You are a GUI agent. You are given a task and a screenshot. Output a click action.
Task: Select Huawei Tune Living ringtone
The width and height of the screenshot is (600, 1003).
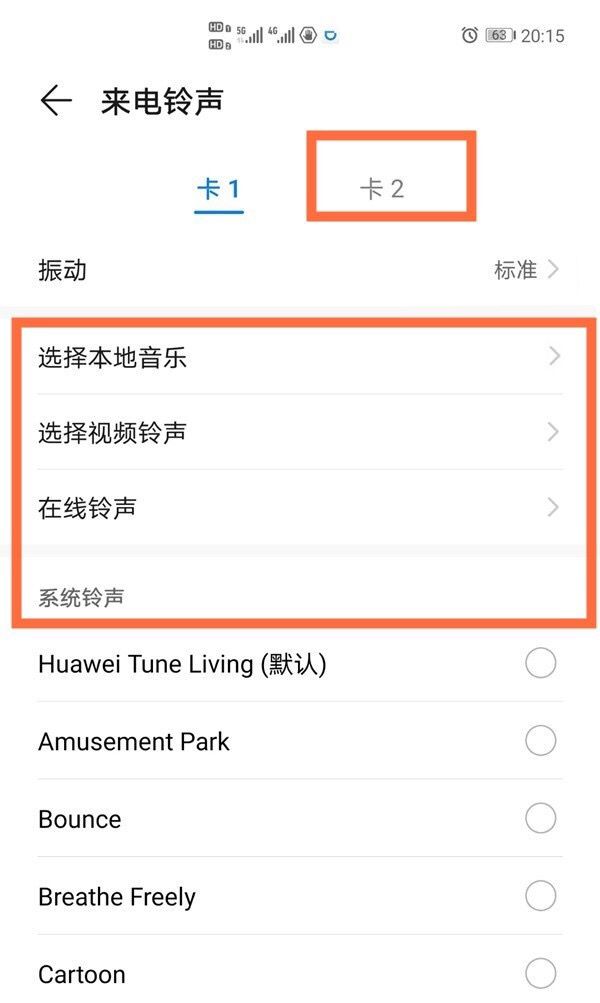click(540, 663)
